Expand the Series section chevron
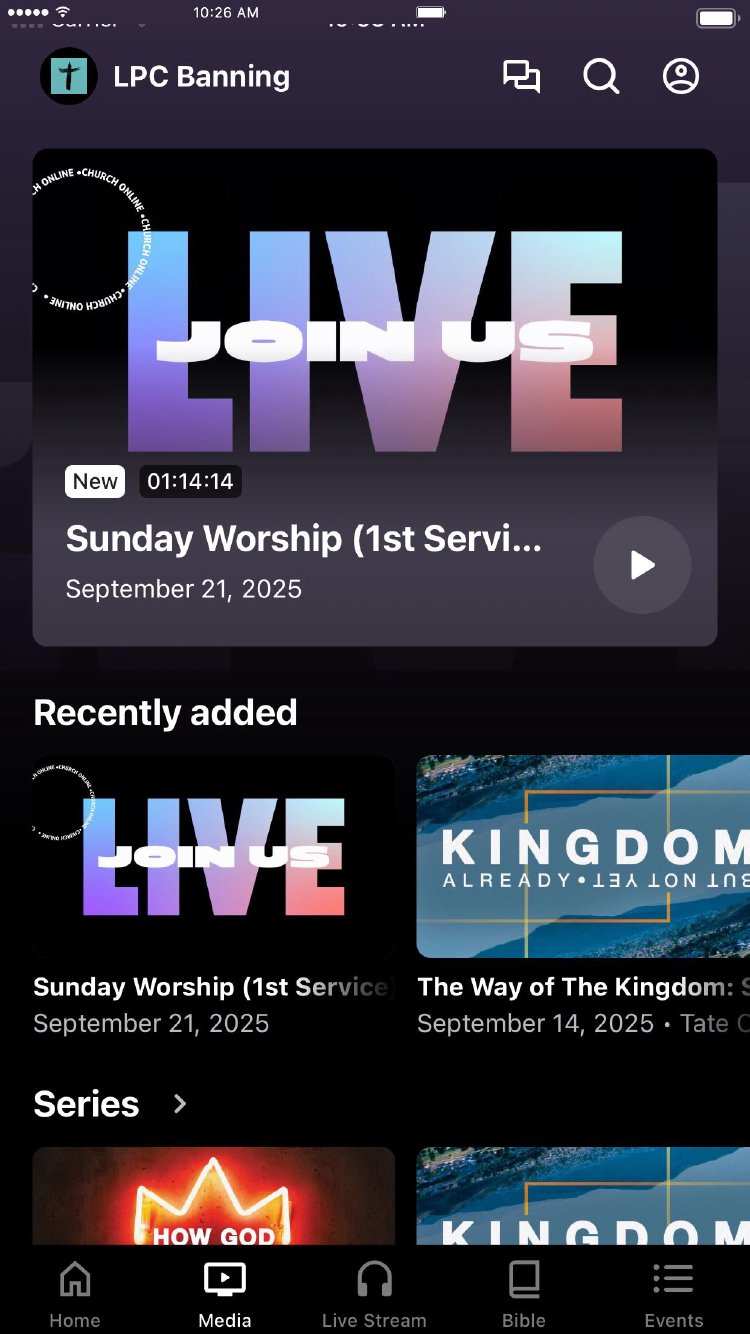Image resolution: width=750 pixels, height=1334 pixels. tap(180, 1104)
